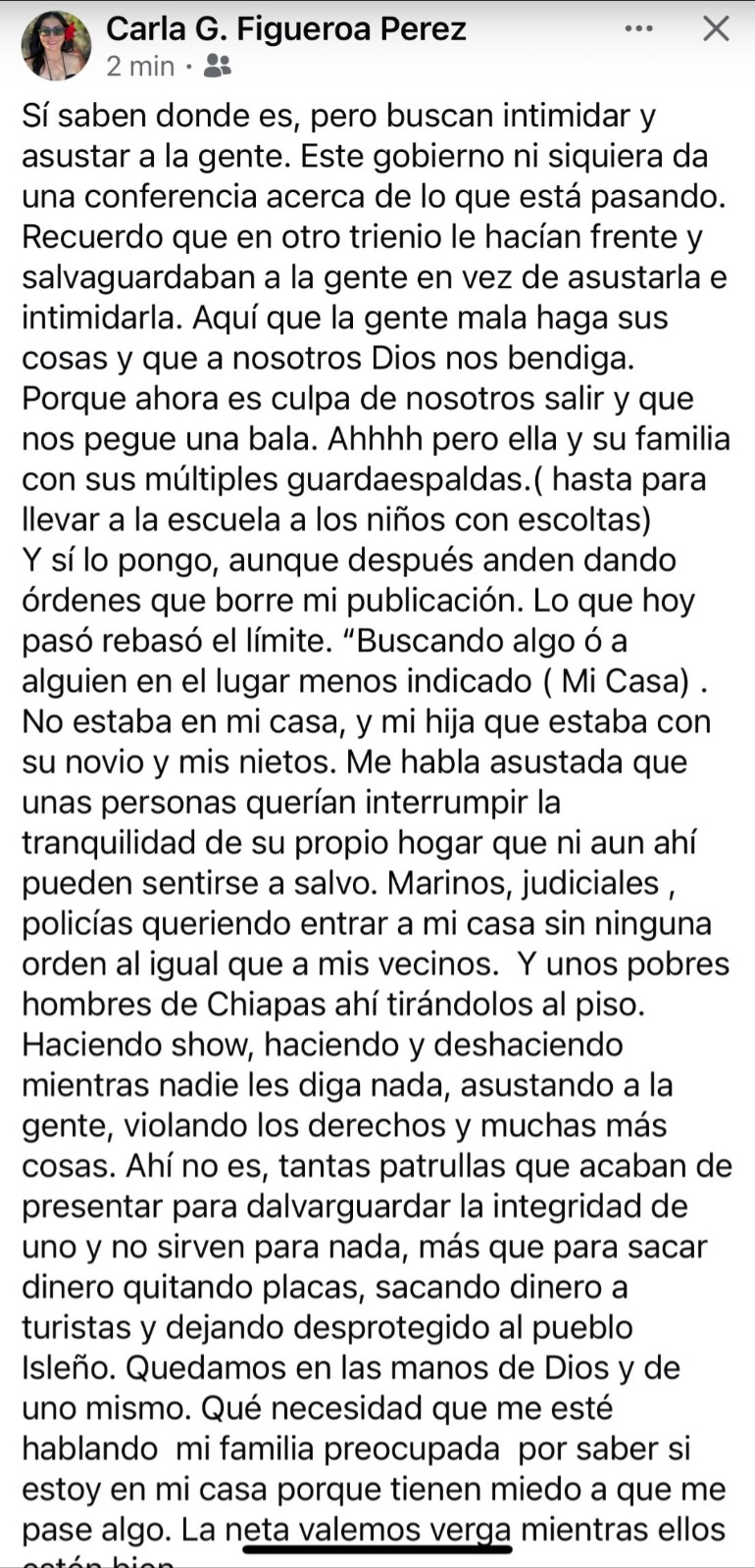755x1568 pixels.
Task: View the post's audience icon
Action: coord(217,66)
